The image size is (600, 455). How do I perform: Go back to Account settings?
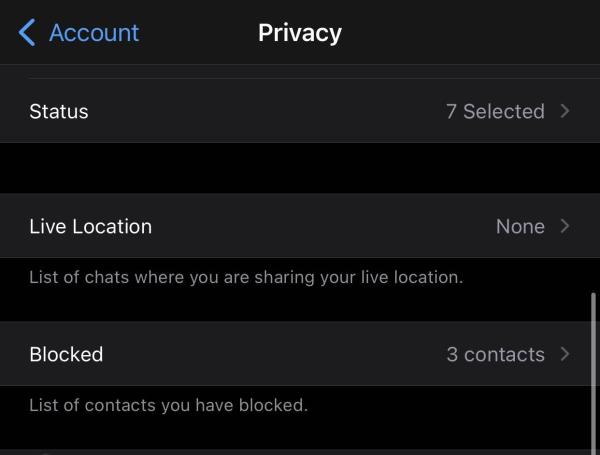pos(78,33)
